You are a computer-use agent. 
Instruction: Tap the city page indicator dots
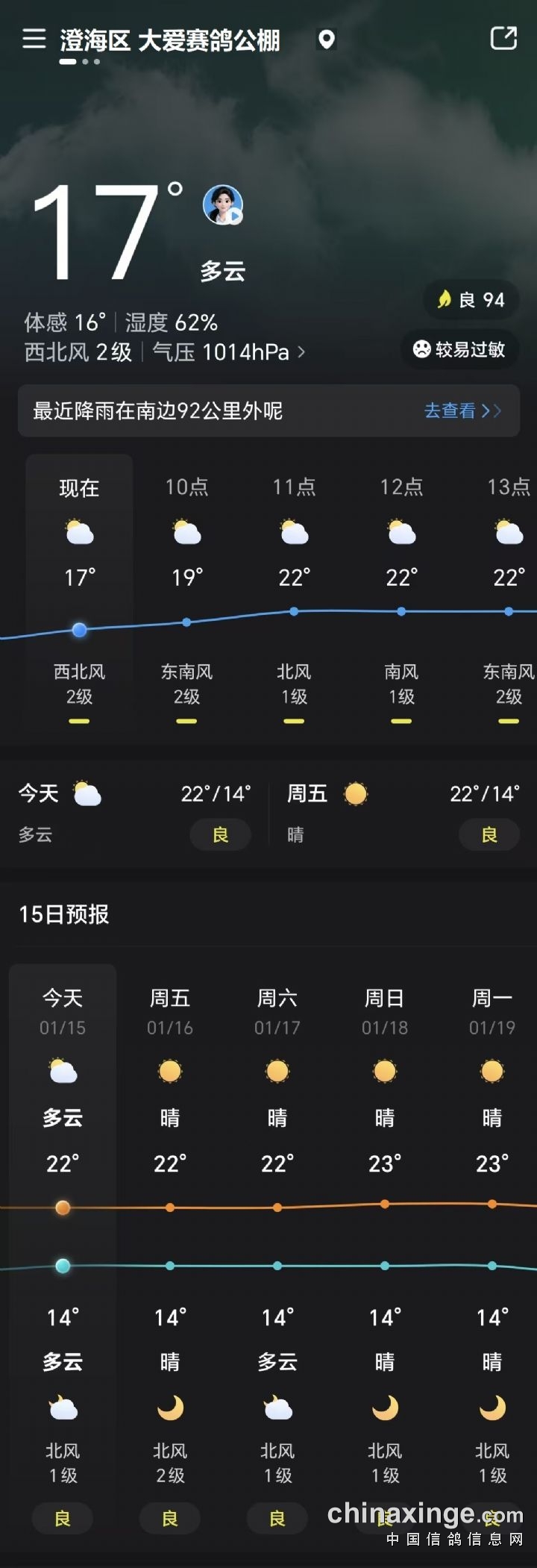pos(80,62)
